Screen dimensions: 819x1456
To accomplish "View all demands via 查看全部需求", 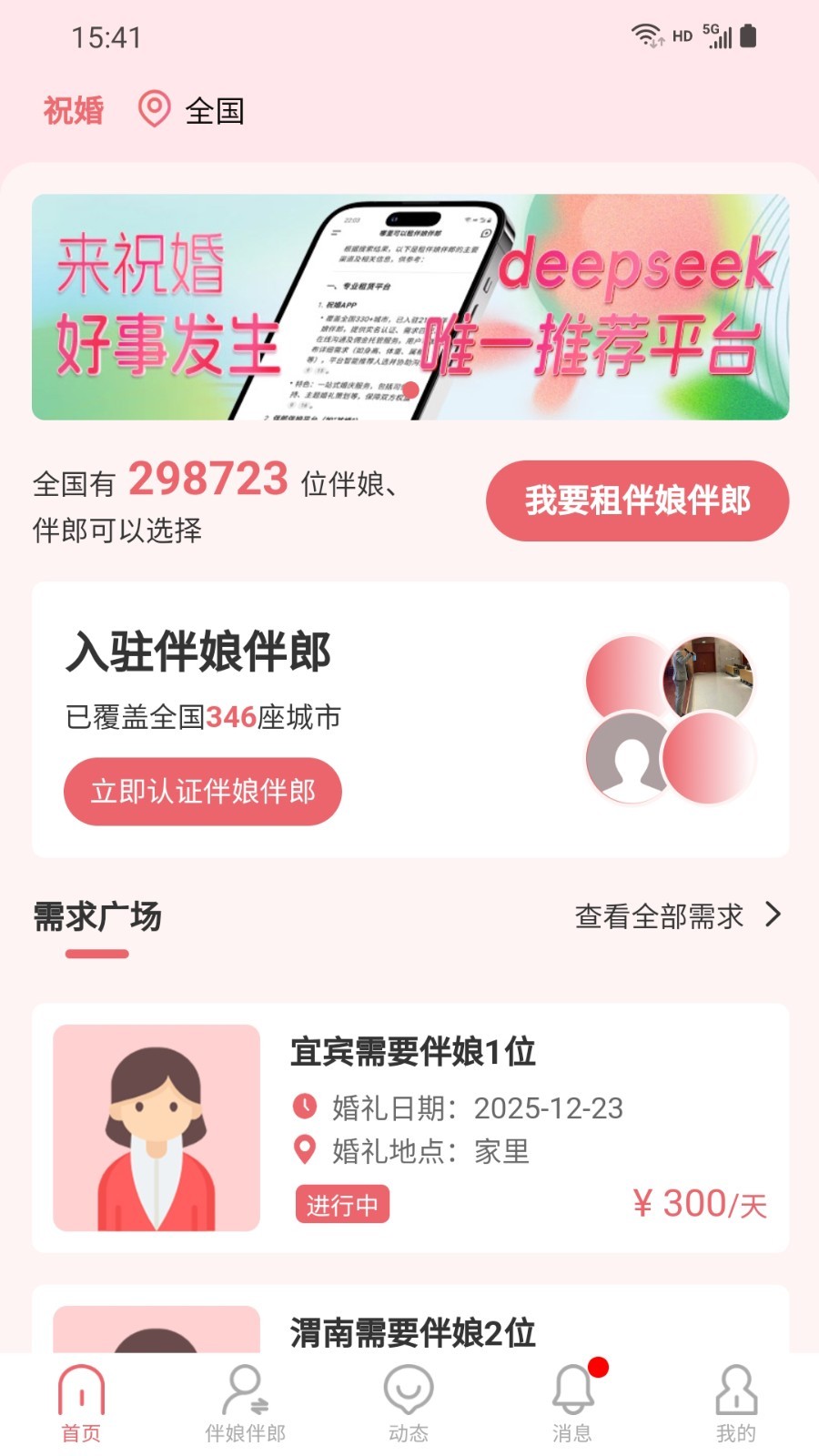I will tap(677, 915).
